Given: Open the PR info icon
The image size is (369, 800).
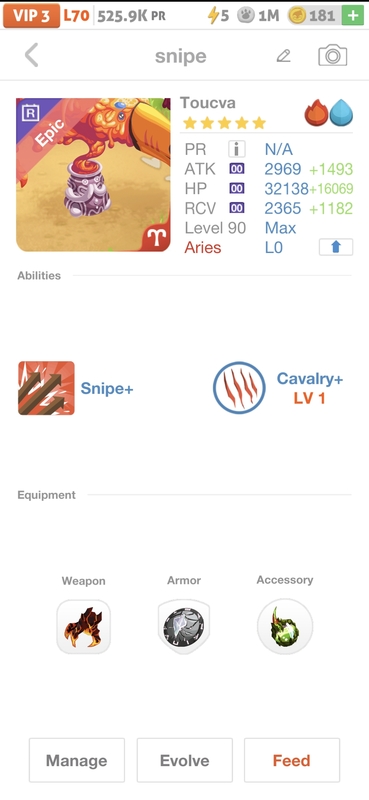Looking at the screenshot, I should pyautogui.click(x=236, y=149).
